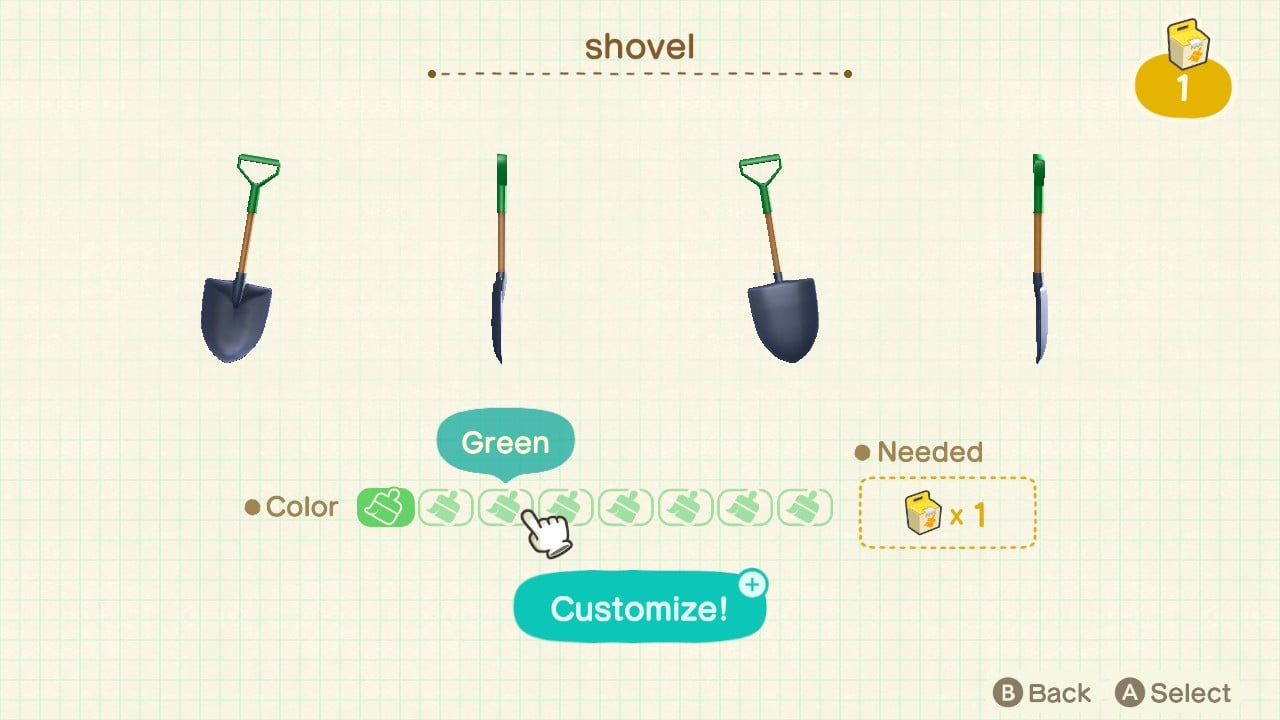1280x720 pixels.
Task: Pick the last color swatch in the row
Action: pyautogui.click(x=805, y=508)
